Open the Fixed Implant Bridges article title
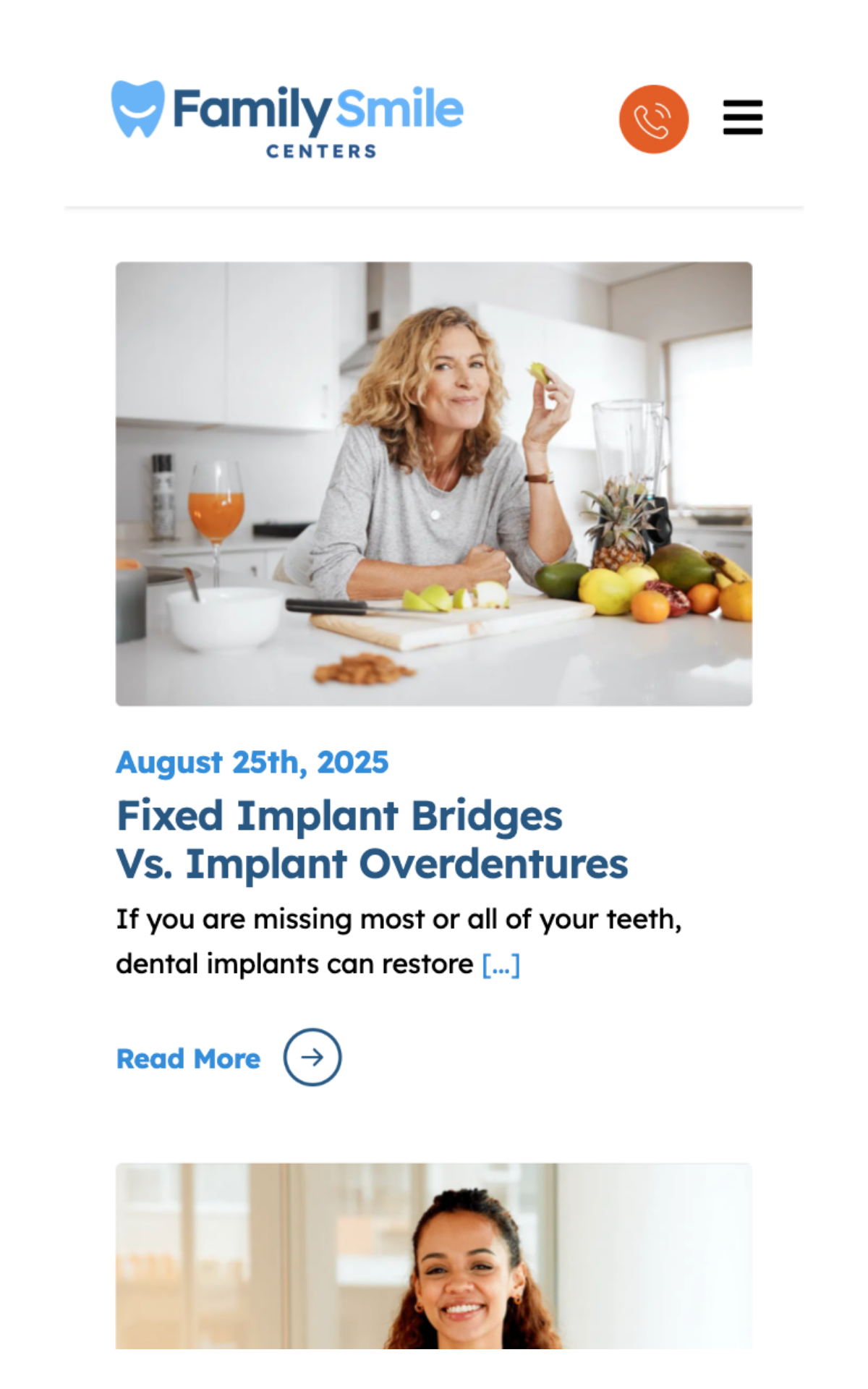The image size is (868, 1389). 372,839
